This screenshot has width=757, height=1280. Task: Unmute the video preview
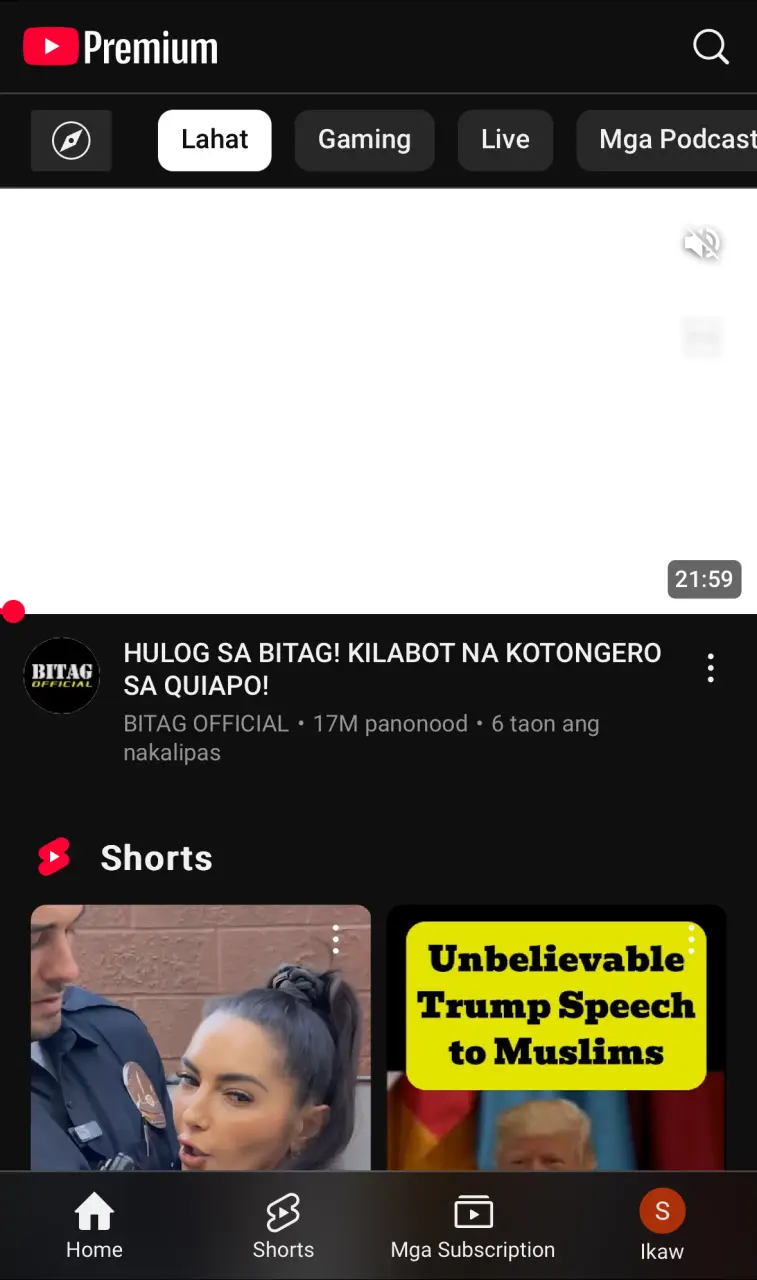[702, 243]
